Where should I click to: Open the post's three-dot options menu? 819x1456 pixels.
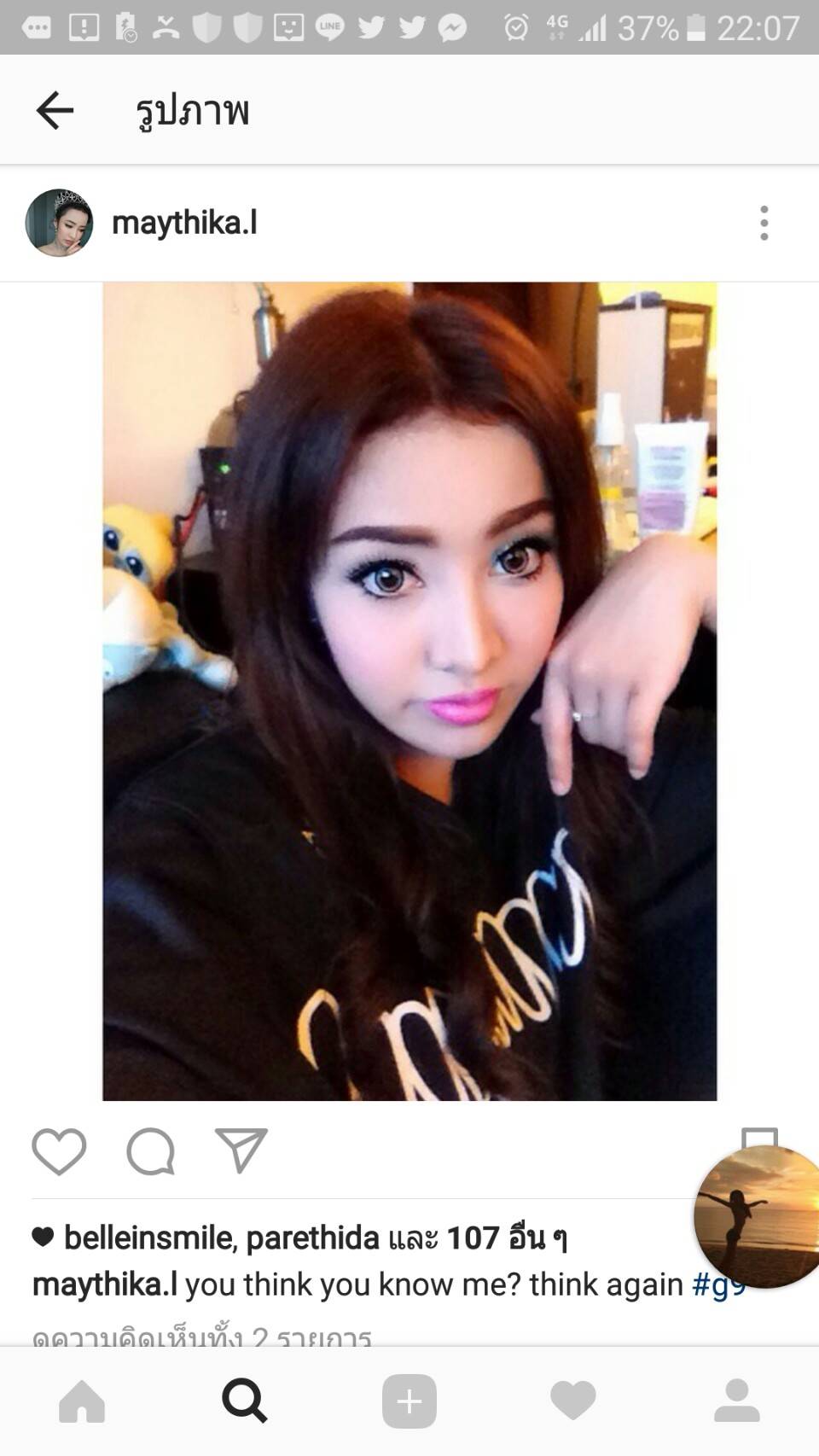(x=764, y=223)
